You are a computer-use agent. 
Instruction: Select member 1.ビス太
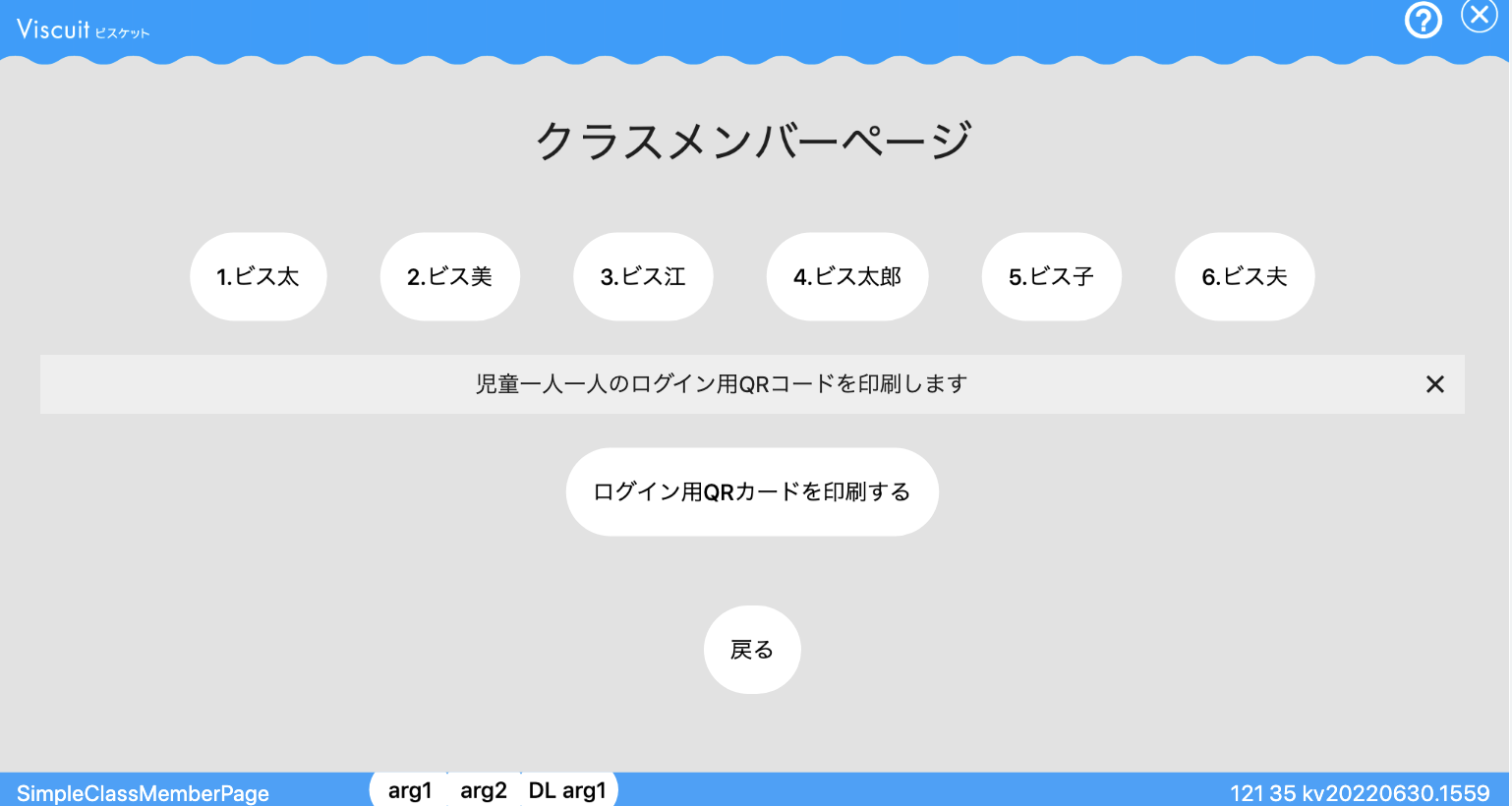(x=259, y=277)
